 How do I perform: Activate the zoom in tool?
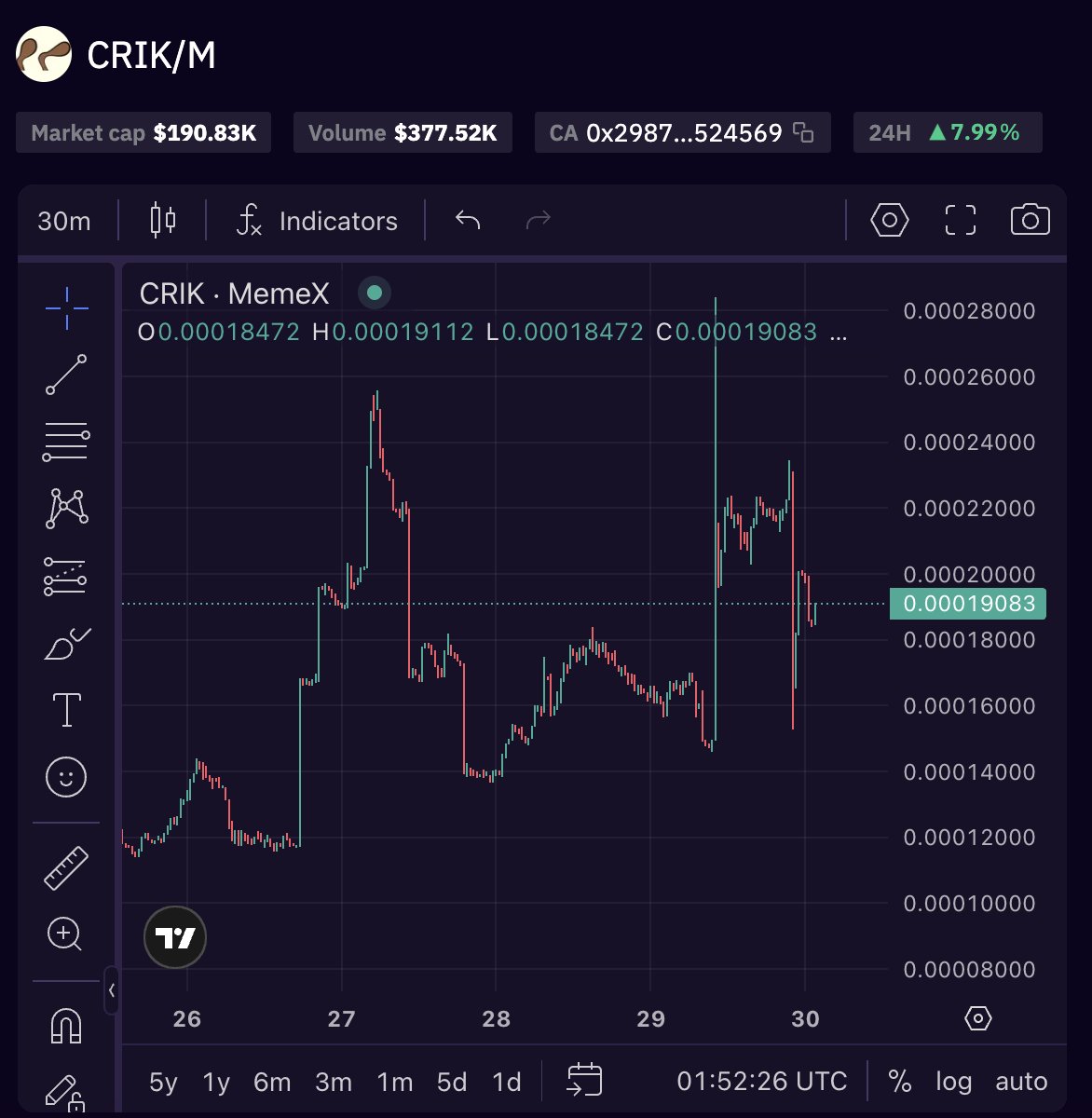coord(66,934)
